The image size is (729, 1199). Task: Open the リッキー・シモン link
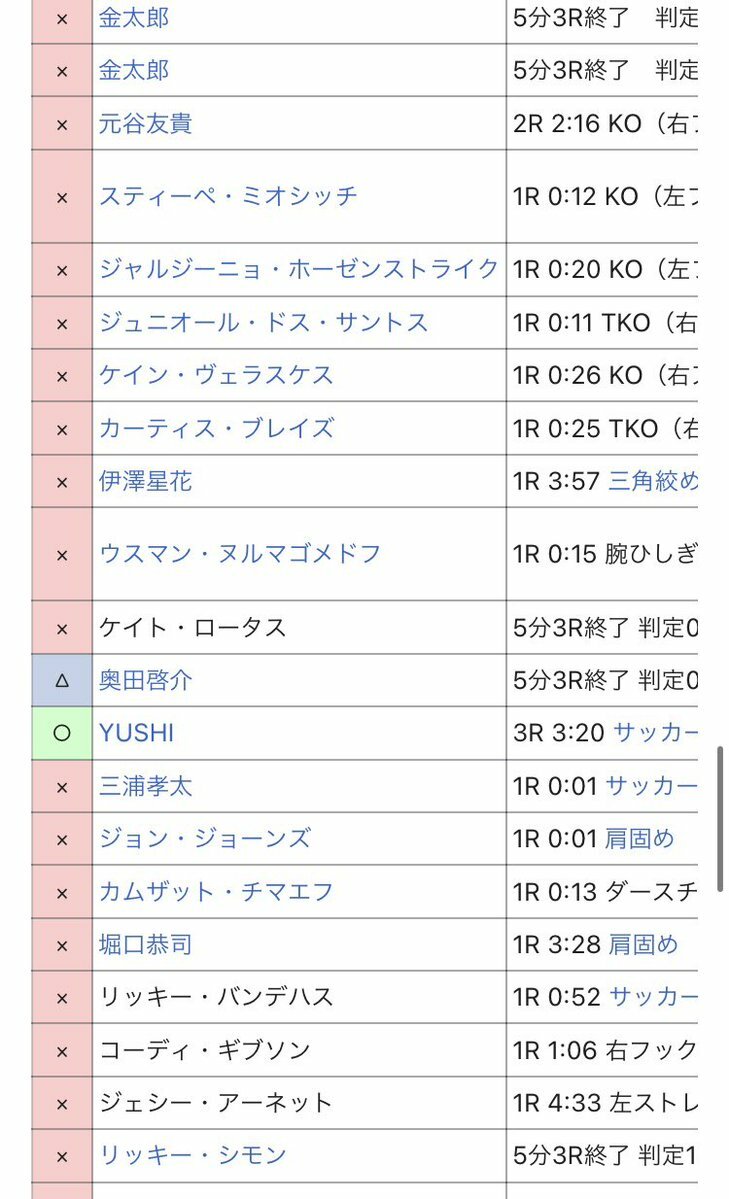pos(193,1155)
